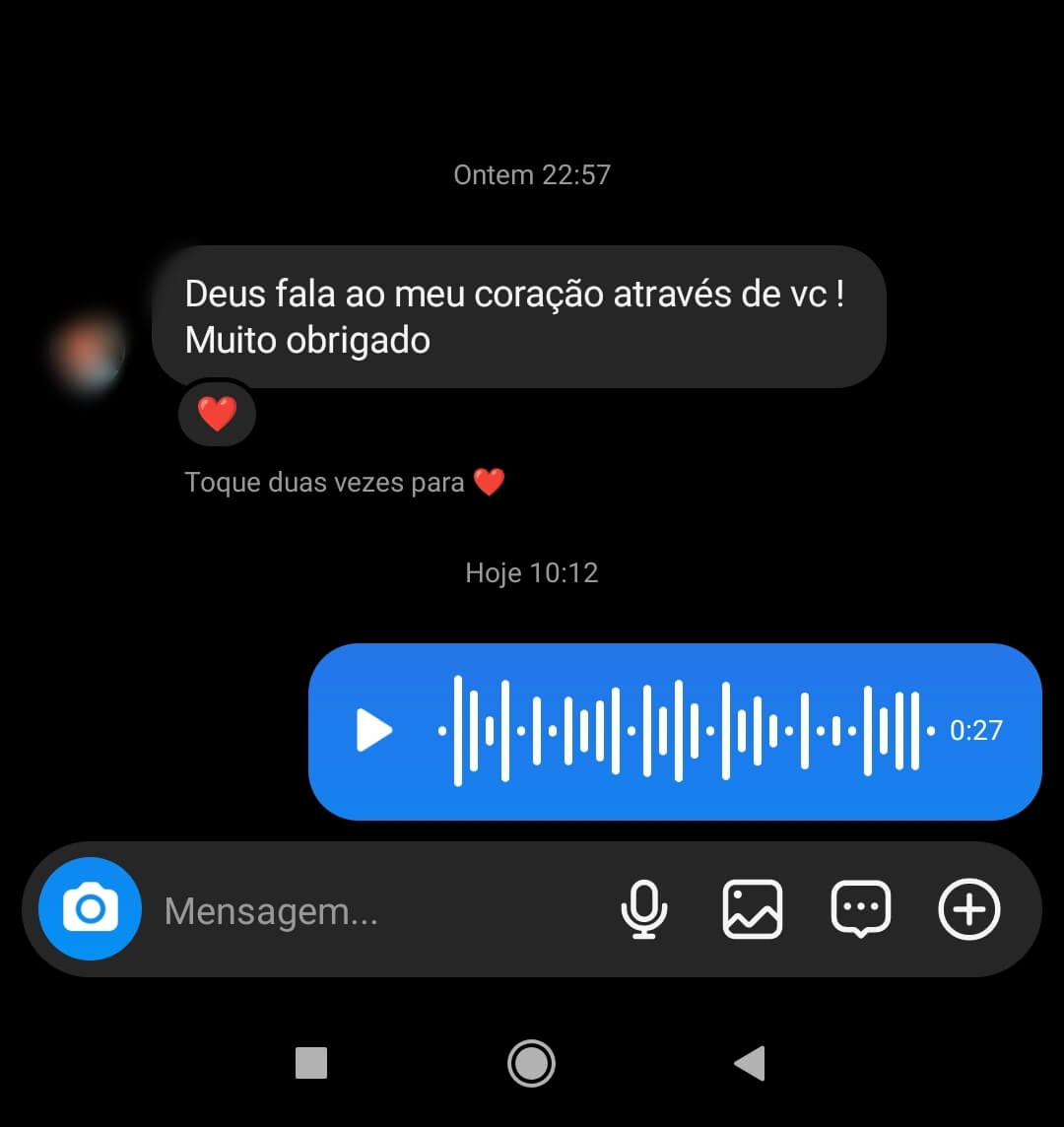Screen dimensions: 1064x1127
Task: Play the 0:27 voice message
Action: [x=373, y=731]
